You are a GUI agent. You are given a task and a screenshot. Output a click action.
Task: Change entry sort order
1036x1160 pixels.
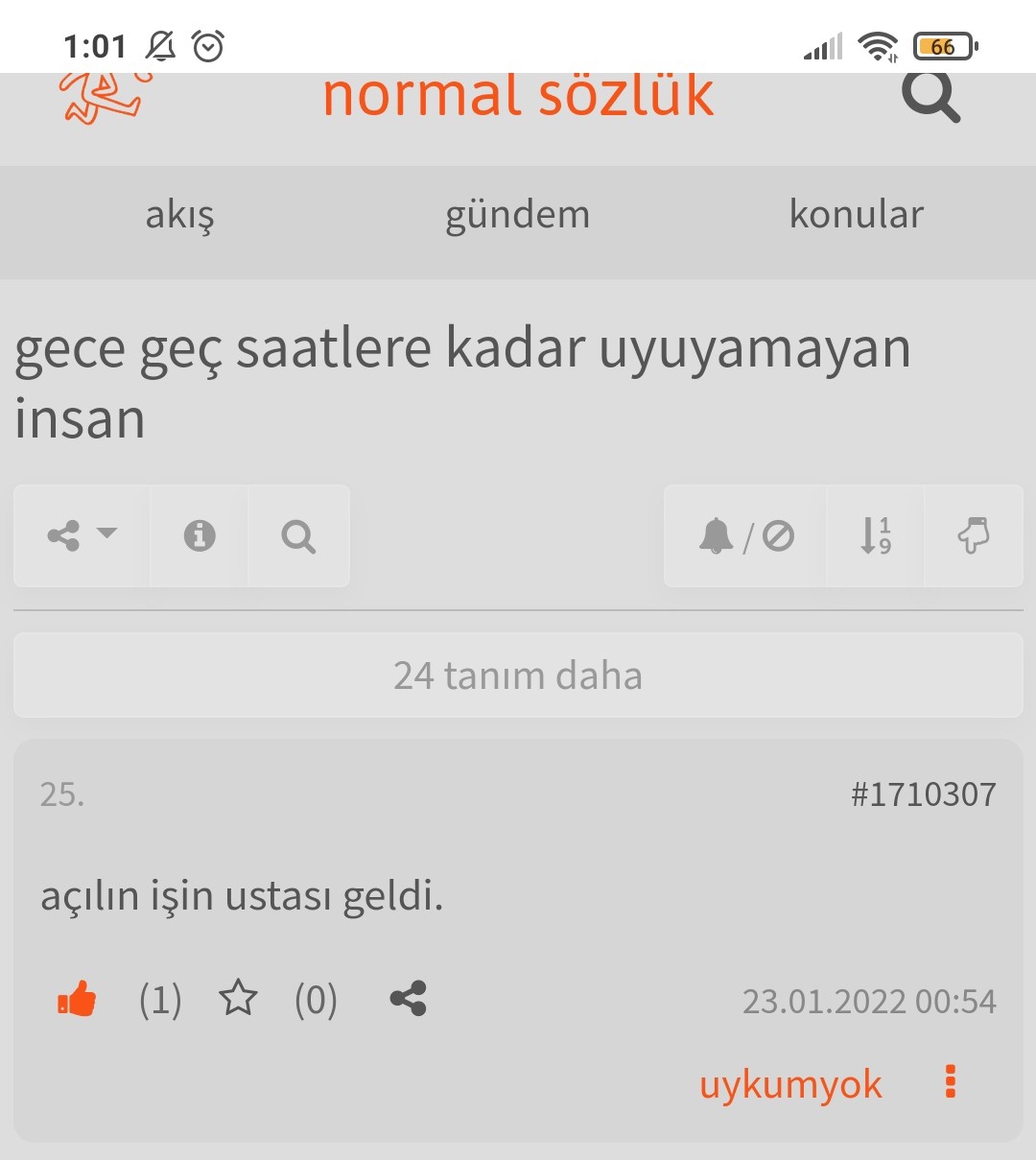click(x=875, y=535)
